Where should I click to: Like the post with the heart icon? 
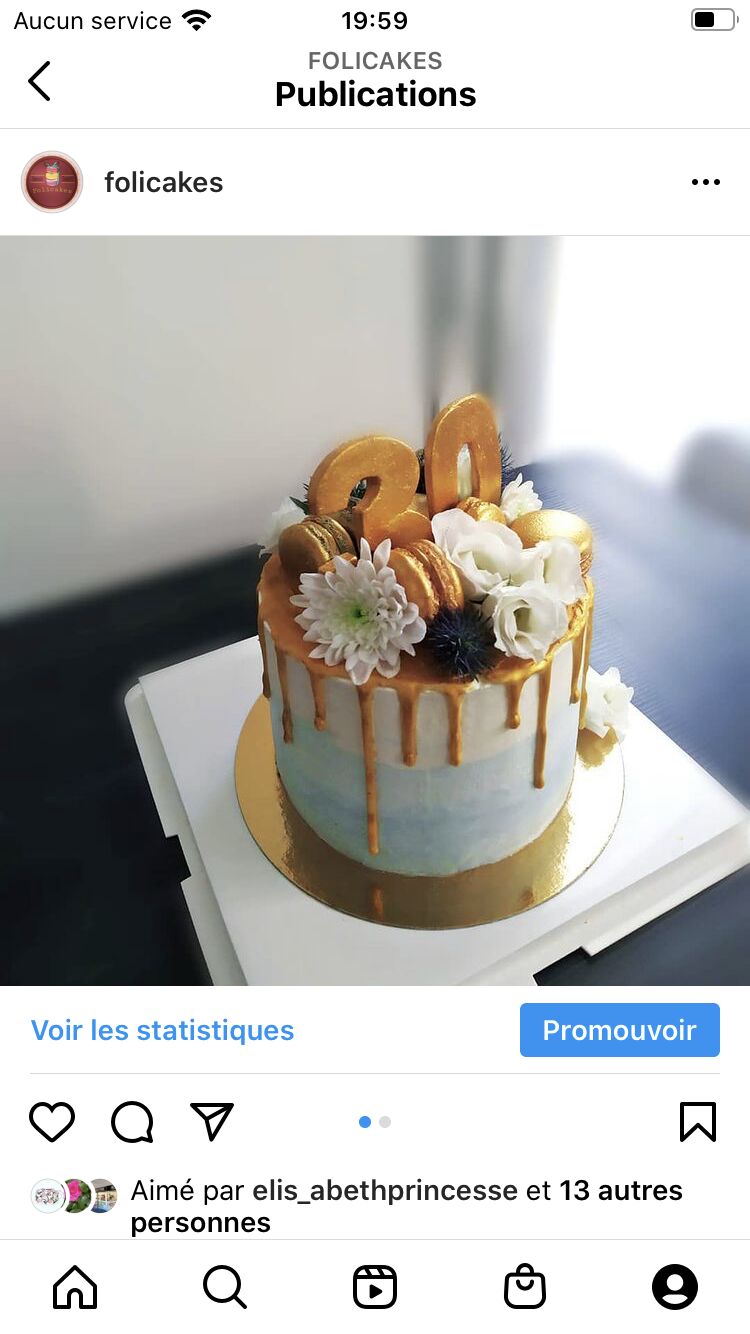click(x=51, y=1121)
